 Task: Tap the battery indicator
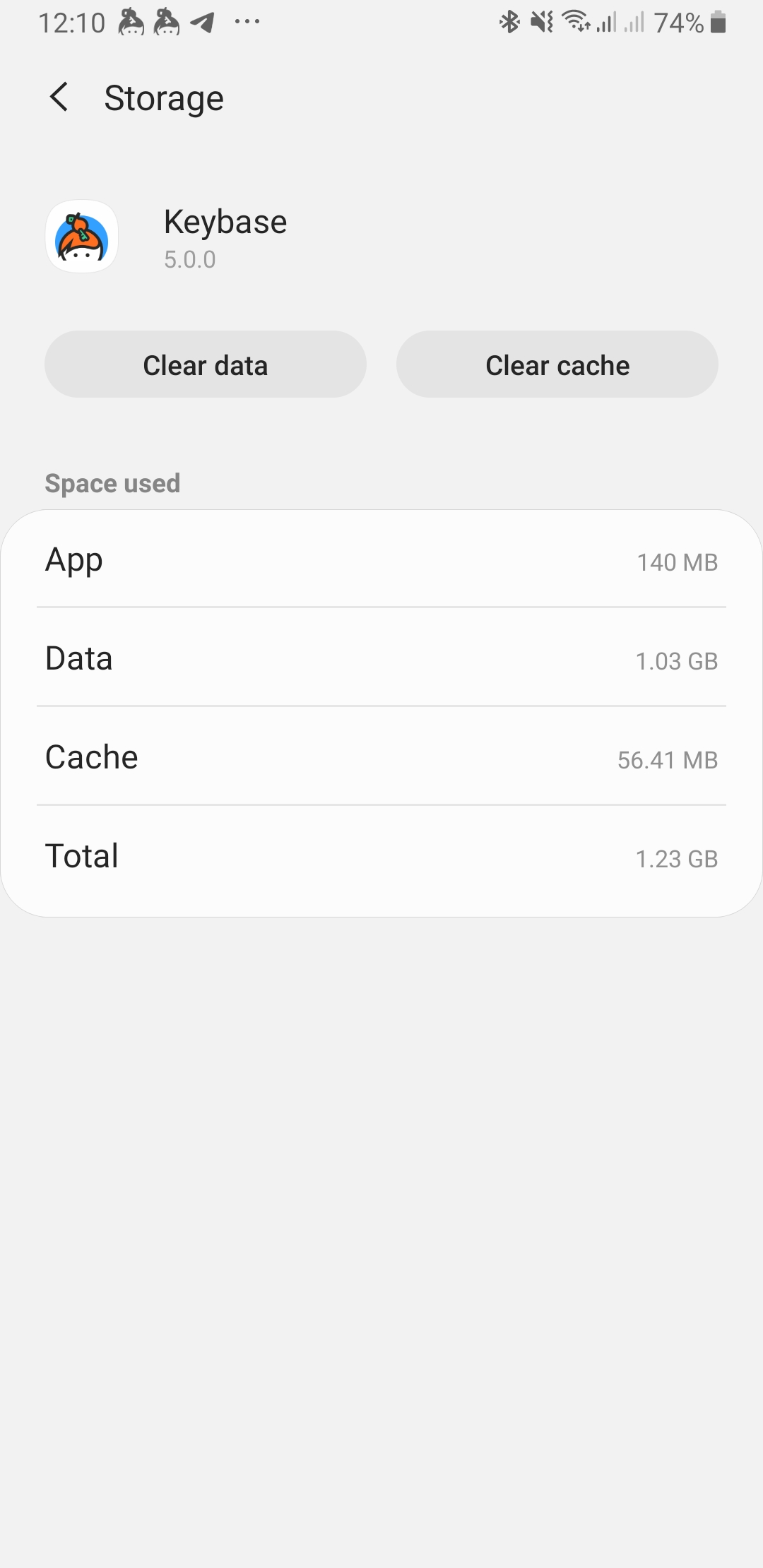(719, 22)
